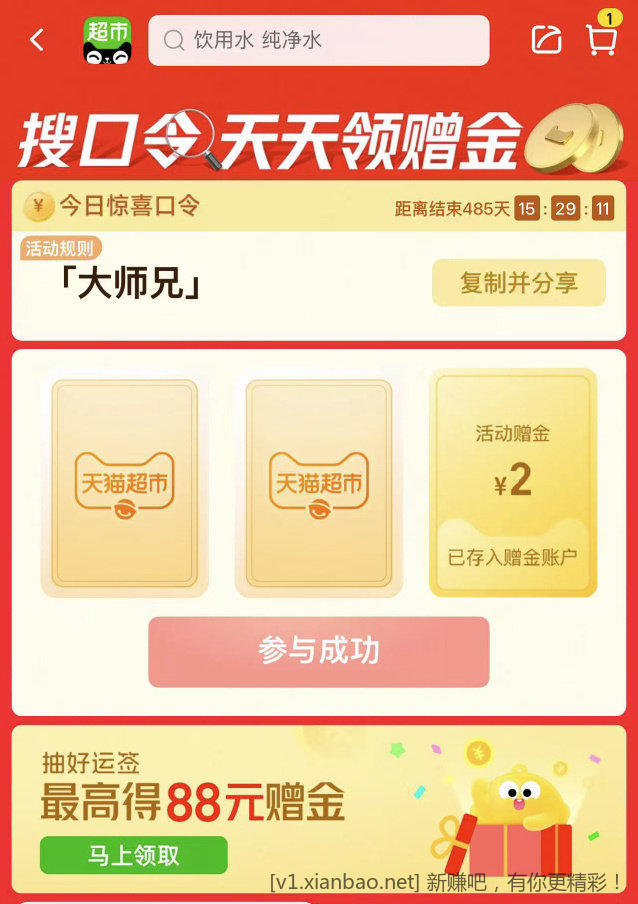Tap 复制并分享 to copy and share
Image resolution: width=638 pixels, height=904 pixels.
pos(518,283)
